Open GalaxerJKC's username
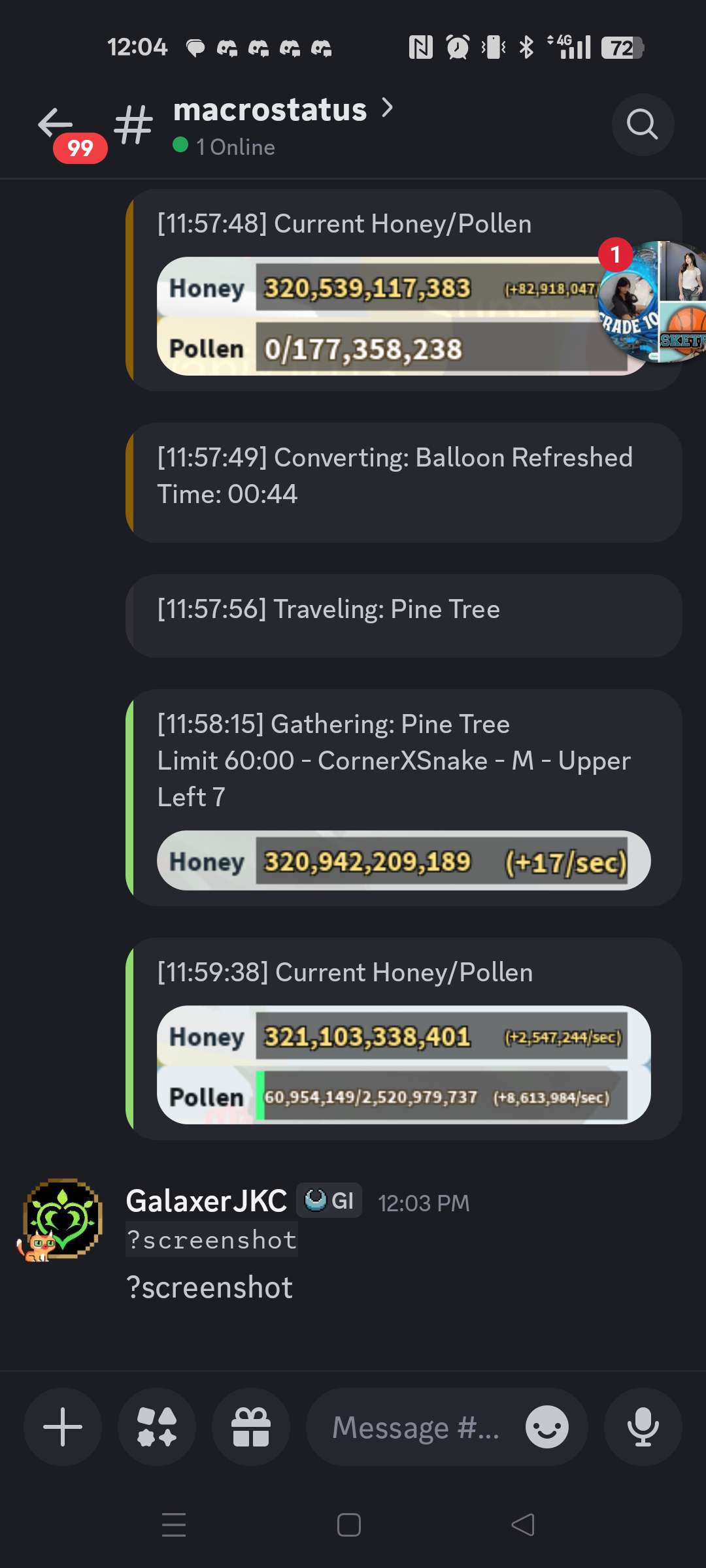Screen dimensions: 706x1568 [x=207, y=1200]
